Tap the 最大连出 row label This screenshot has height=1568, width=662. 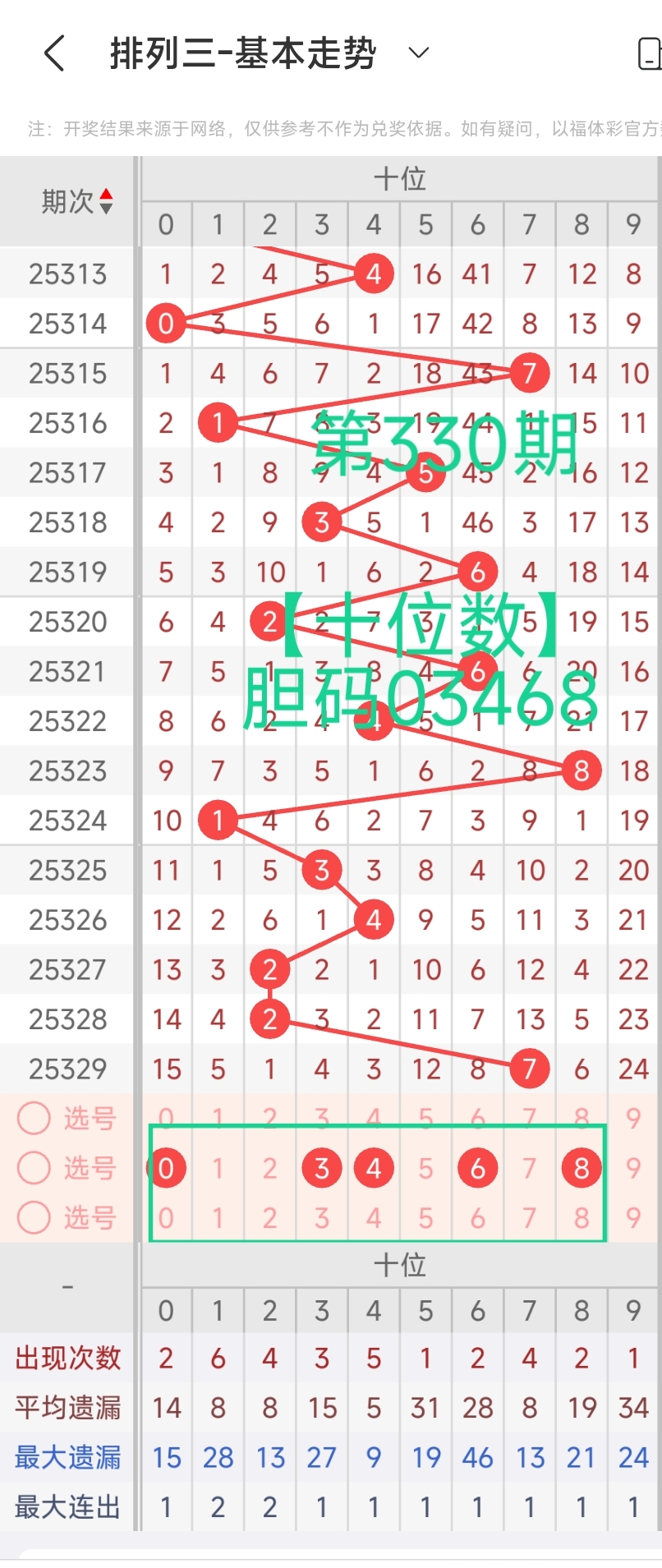[x=66, y=1507]
